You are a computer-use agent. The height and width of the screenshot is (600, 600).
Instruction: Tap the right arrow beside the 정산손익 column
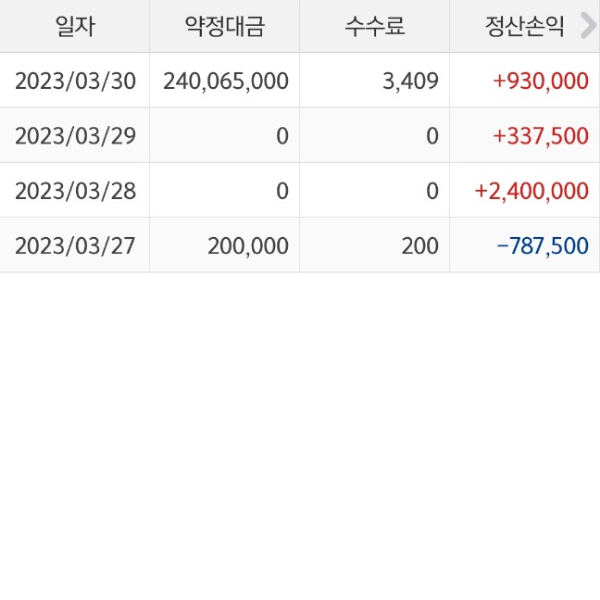[x=587, y=26]
